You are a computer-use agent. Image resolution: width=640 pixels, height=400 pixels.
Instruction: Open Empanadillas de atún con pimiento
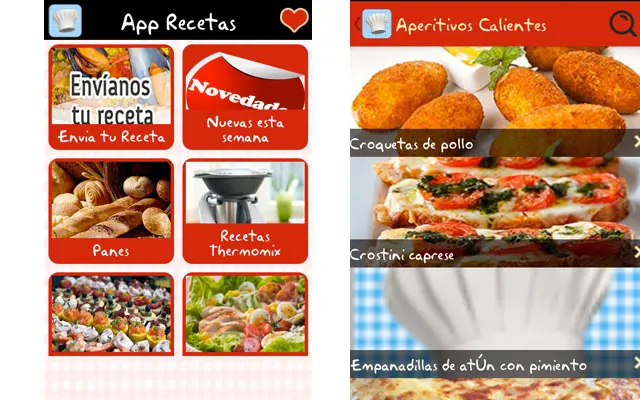495,365
